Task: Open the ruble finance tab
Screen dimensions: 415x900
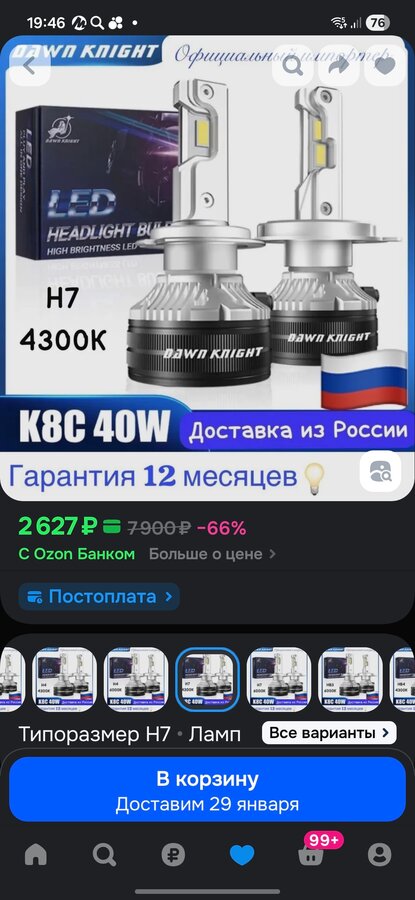Action: [x=173, y=855]
